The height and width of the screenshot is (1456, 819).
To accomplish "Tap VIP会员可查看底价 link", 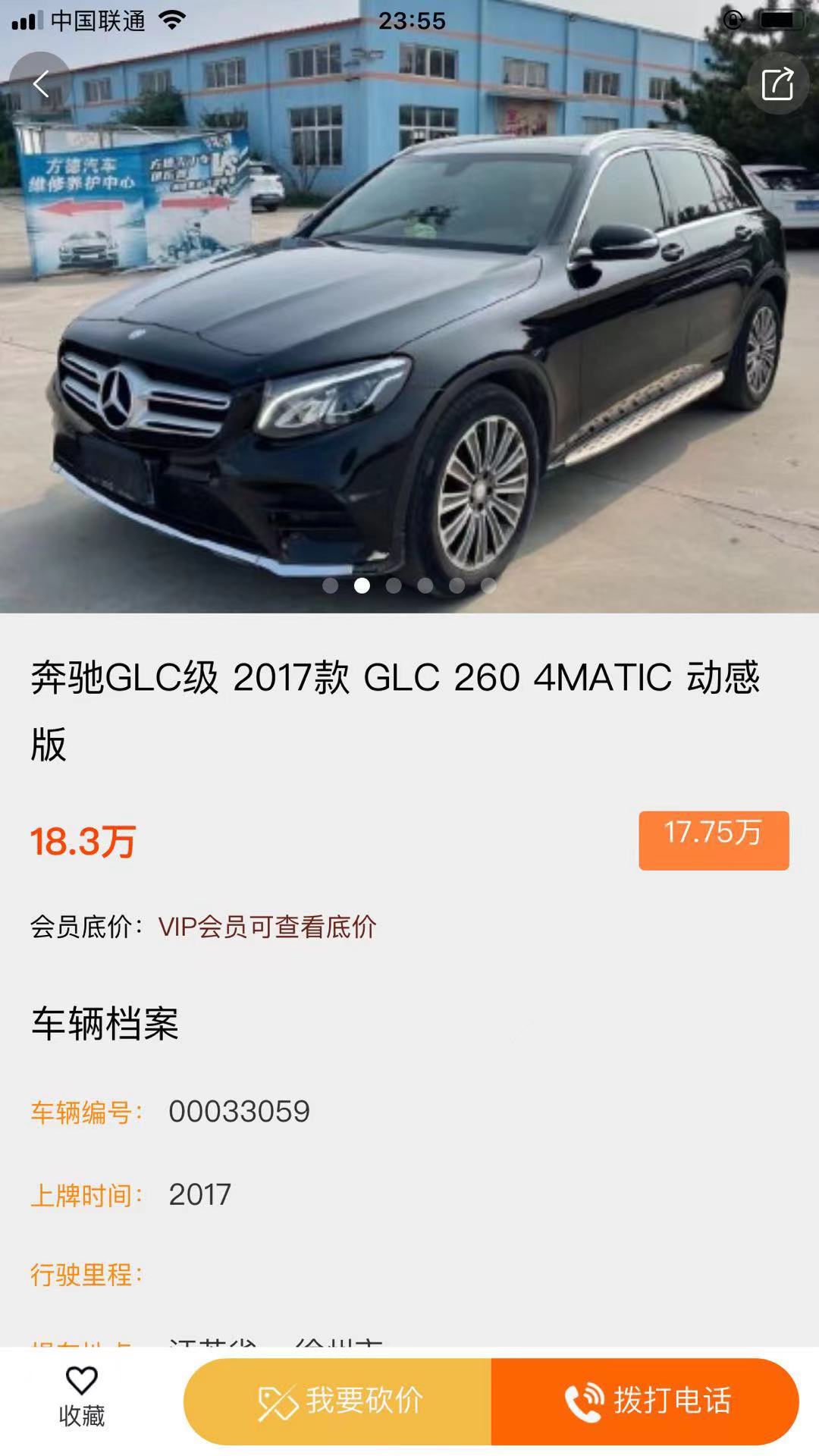I will click(267, 927).
